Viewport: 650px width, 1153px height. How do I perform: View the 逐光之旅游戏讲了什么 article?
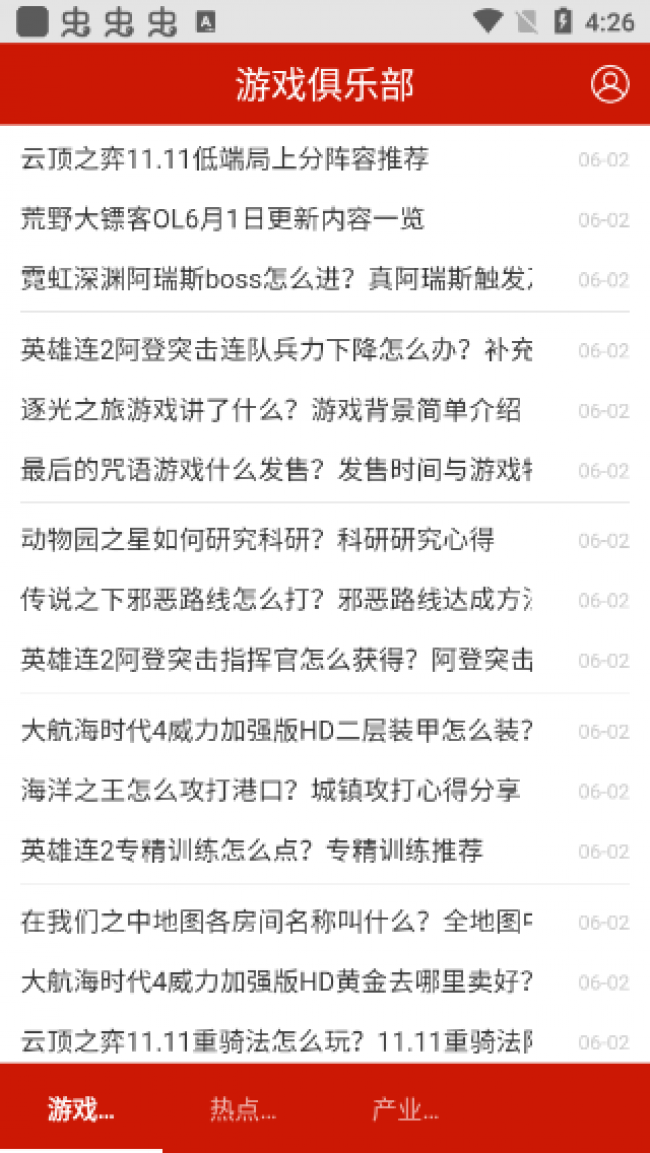click(271, 410)
